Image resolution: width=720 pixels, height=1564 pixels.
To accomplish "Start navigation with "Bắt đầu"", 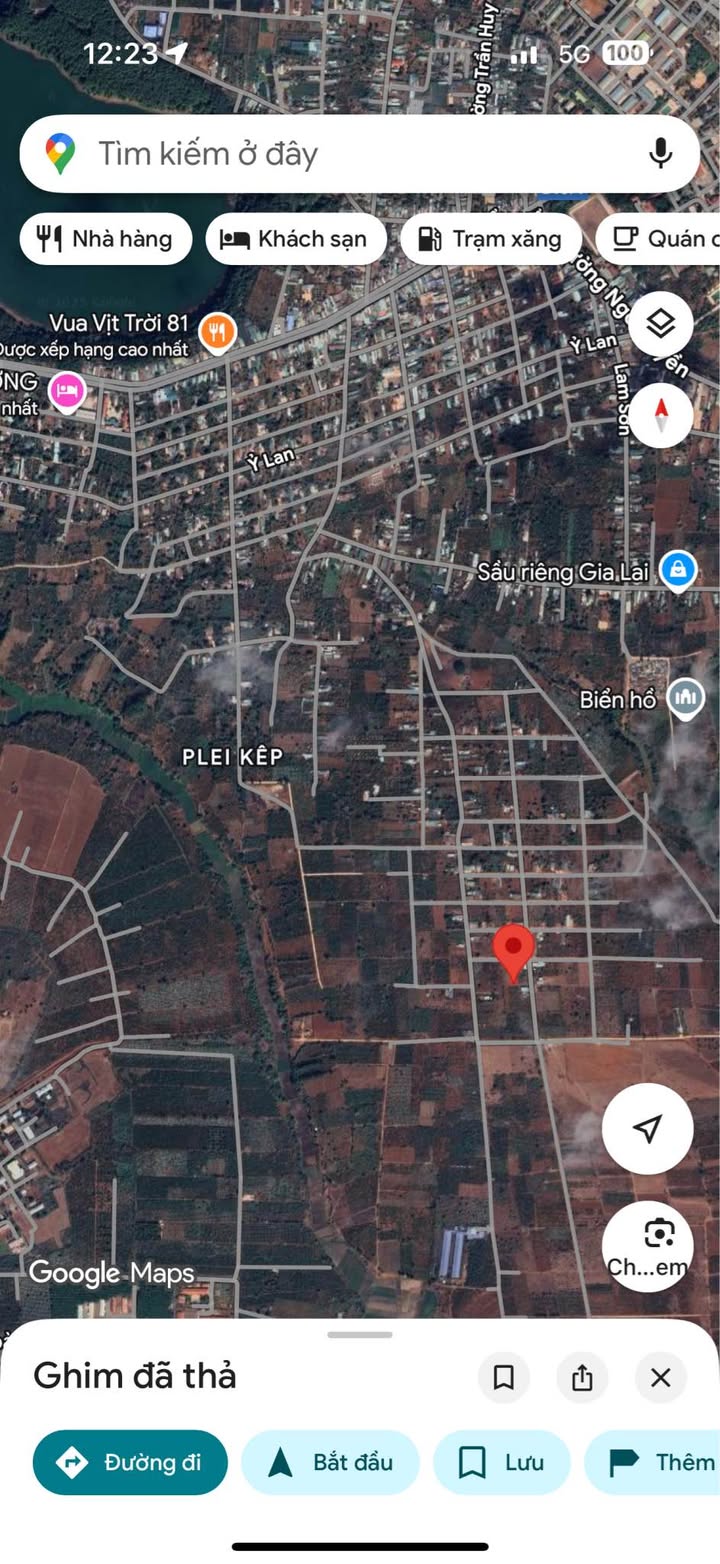I will click(330, 1462).
